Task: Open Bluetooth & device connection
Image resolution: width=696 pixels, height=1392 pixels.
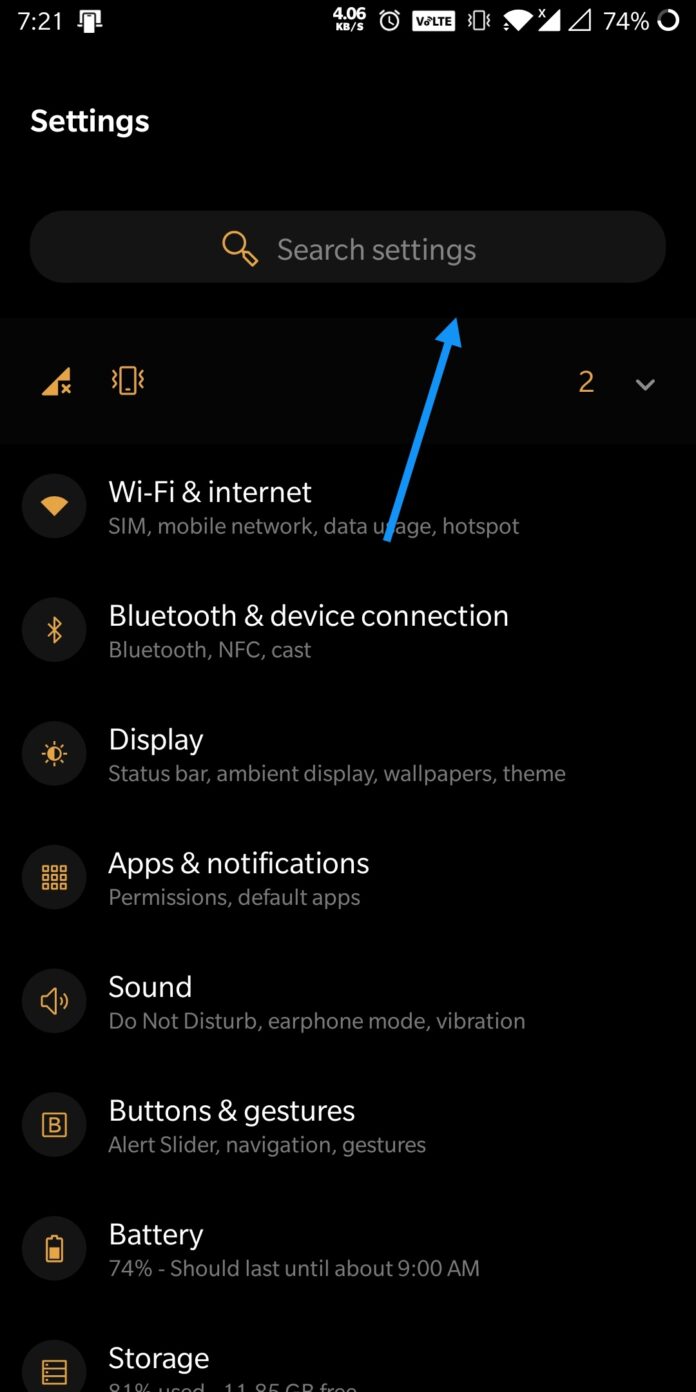Action: pyautogui.click(x=308, y=631)
